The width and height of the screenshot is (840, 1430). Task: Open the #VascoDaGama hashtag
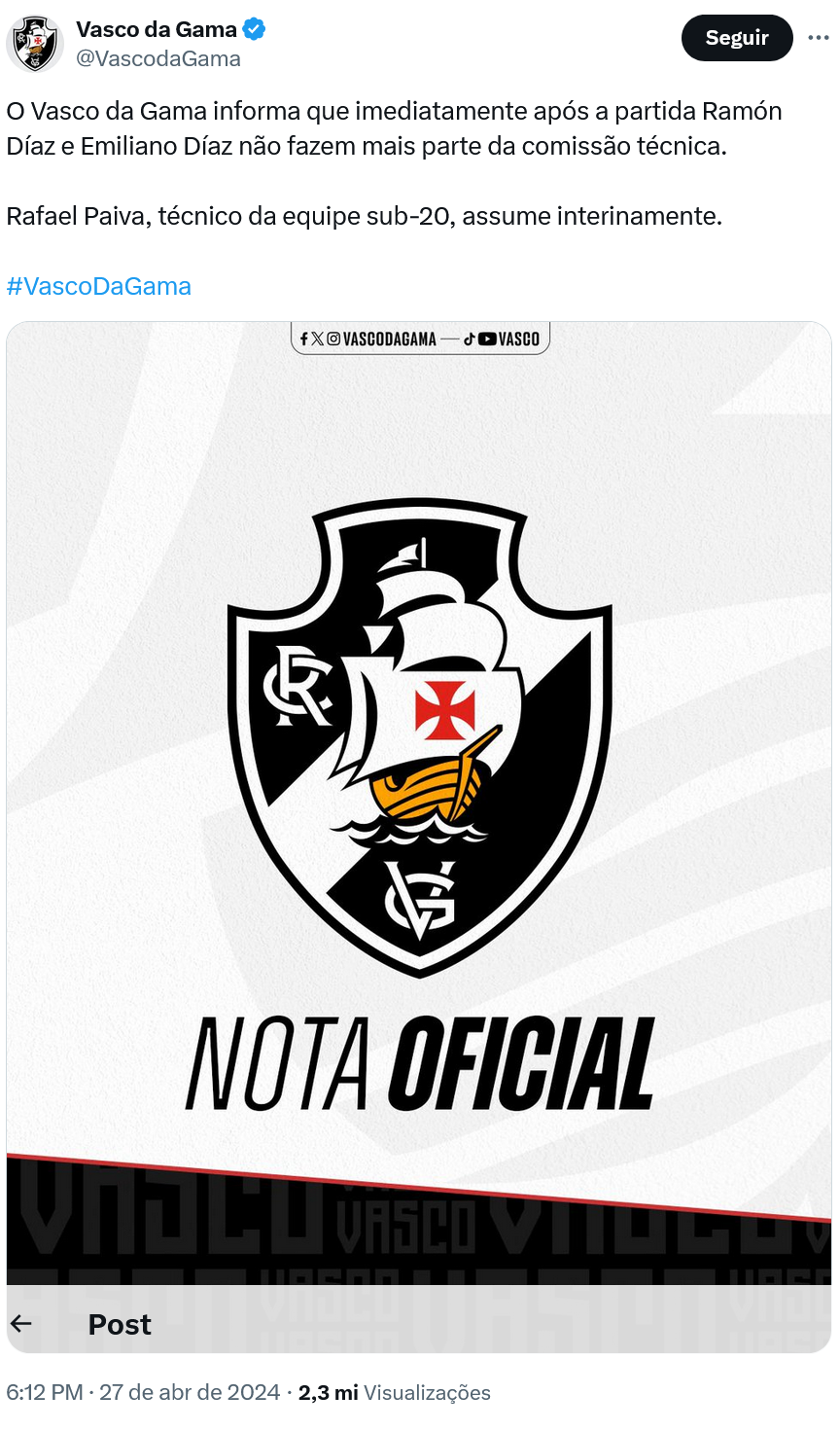[98, 286]
